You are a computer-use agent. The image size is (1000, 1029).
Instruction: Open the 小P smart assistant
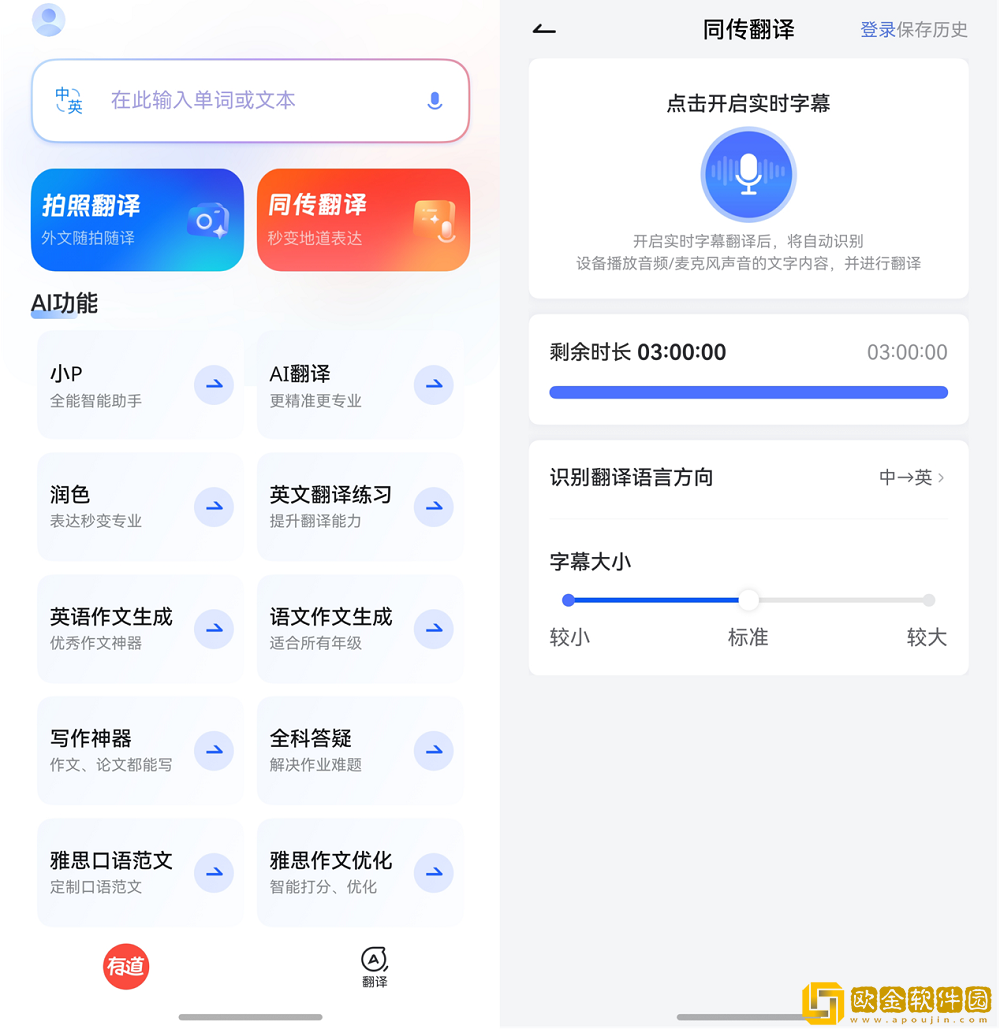[140, 385]
